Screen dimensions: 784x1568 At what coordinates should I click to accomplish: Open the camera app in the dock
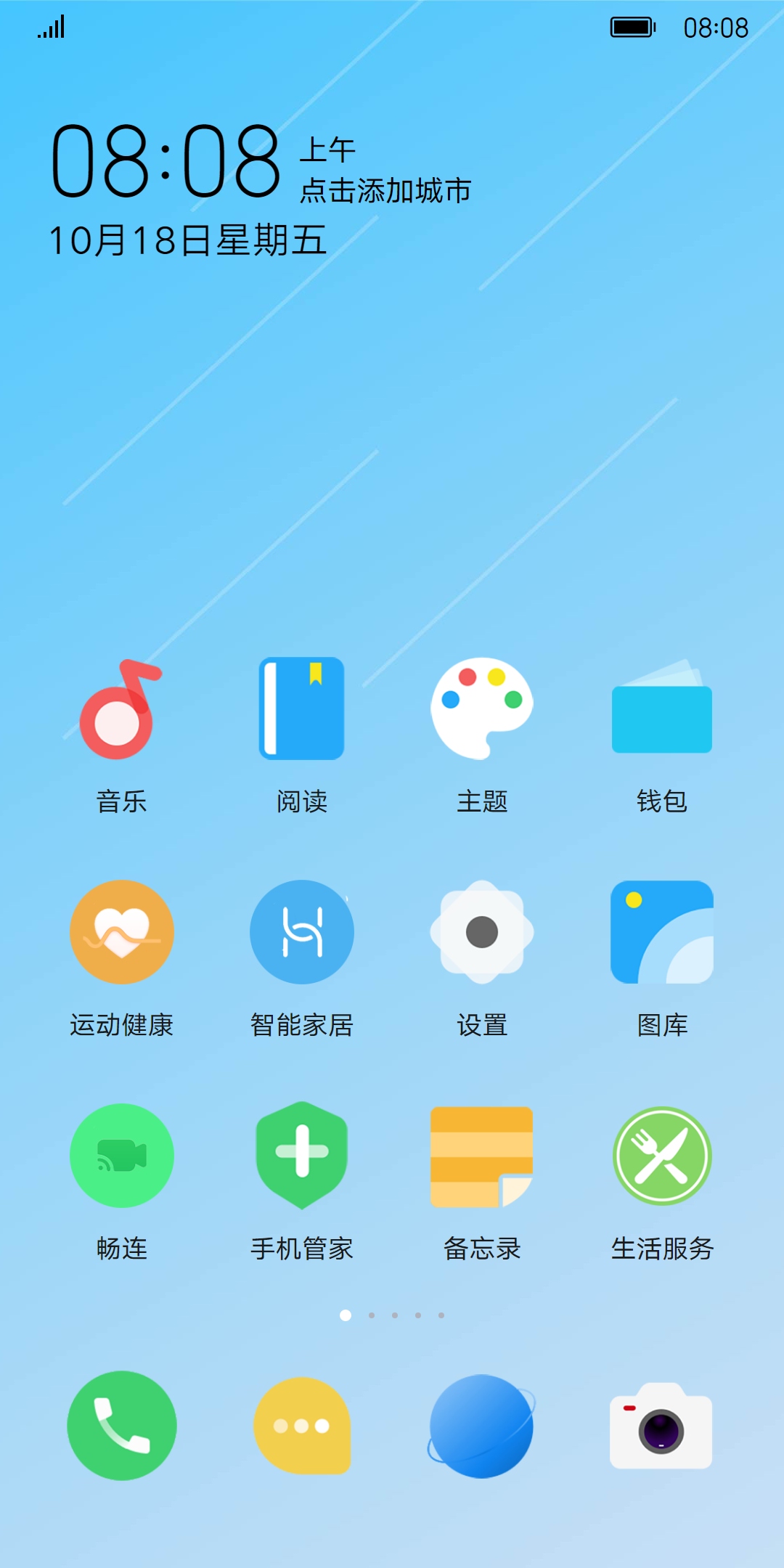[x=661, y=1426]
